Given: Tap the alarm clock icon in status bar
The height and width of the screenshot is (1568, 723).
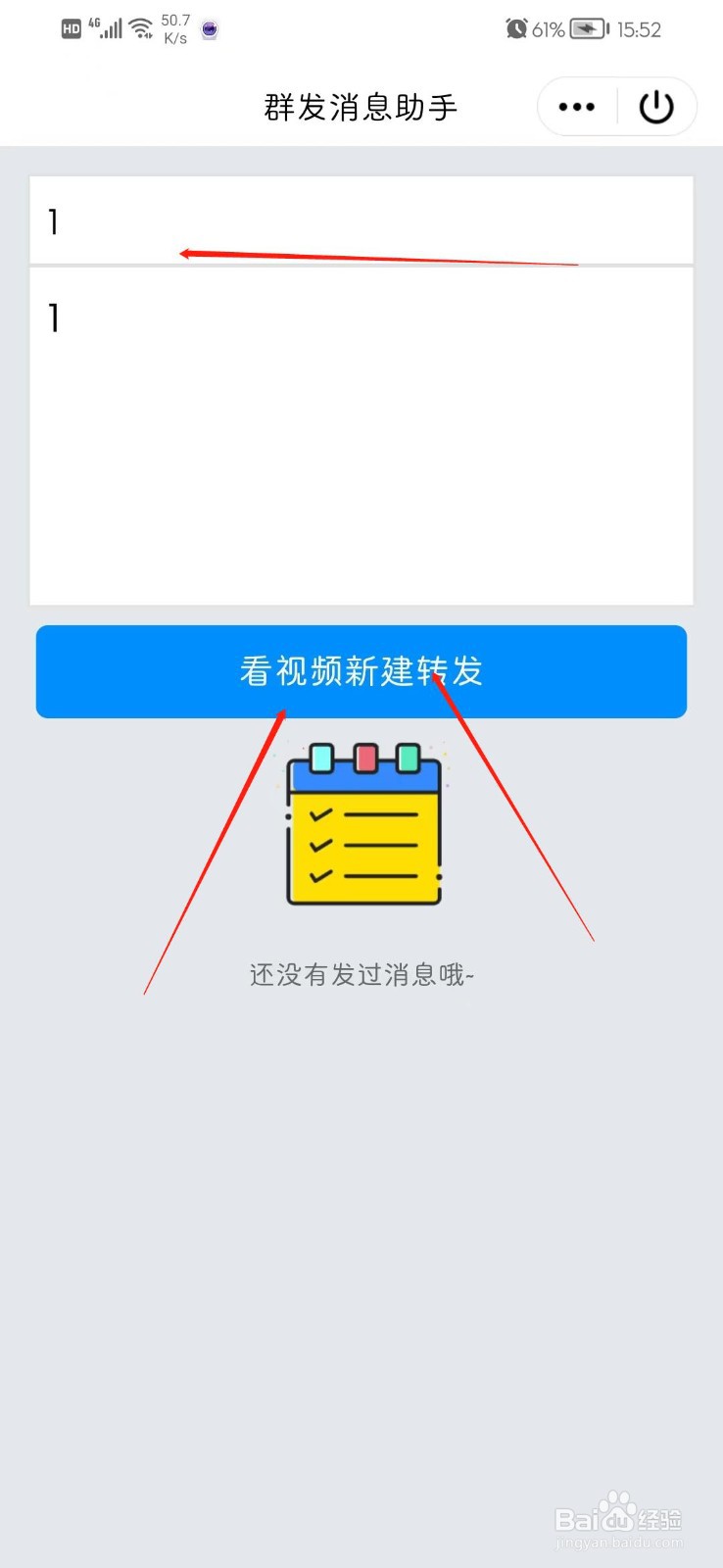Looking at the screenshot, I should pos(516,28).
